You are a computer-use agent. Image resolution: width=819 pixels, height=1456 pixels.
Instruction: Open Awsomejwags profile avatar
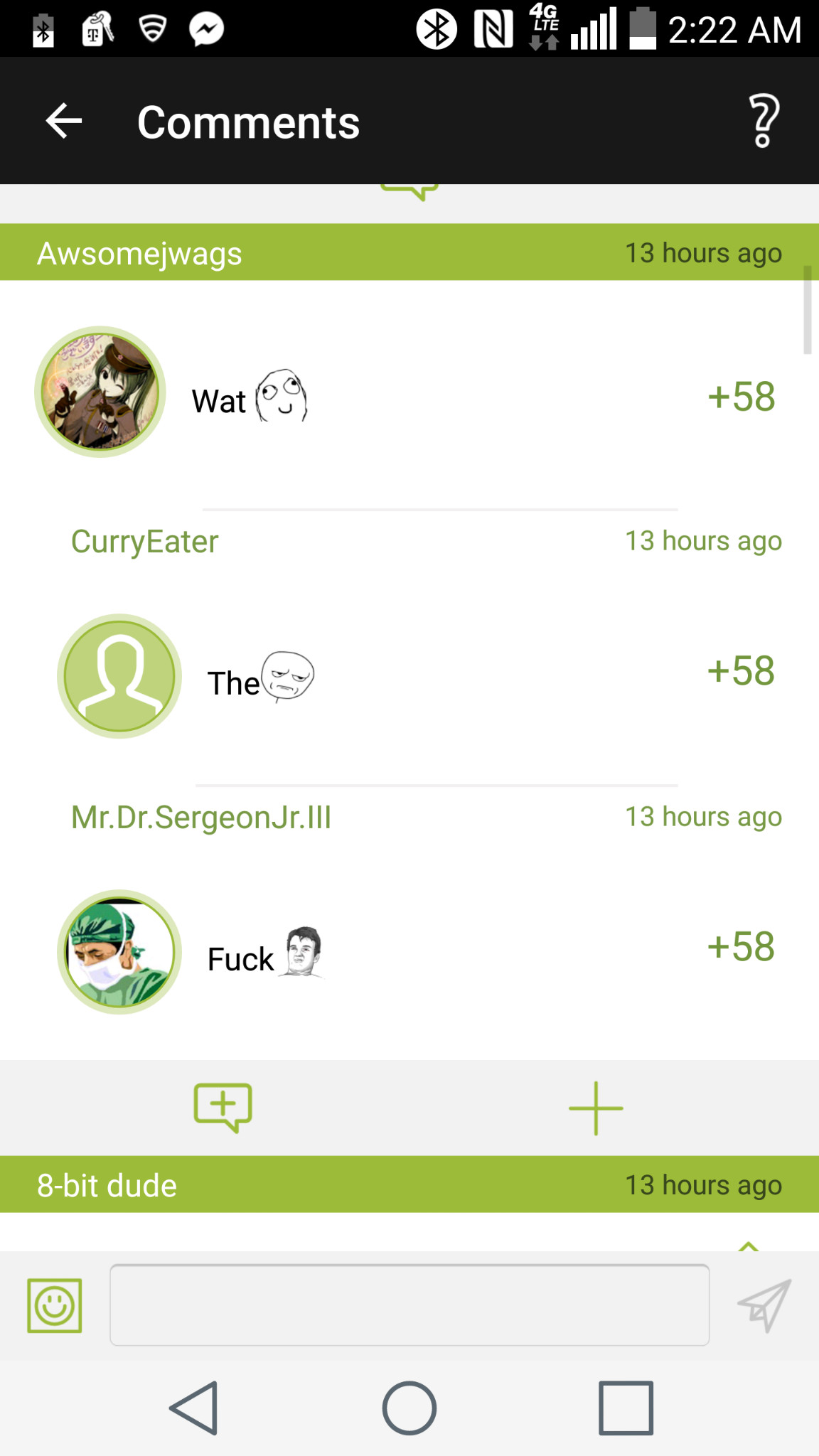click(100, 392)
